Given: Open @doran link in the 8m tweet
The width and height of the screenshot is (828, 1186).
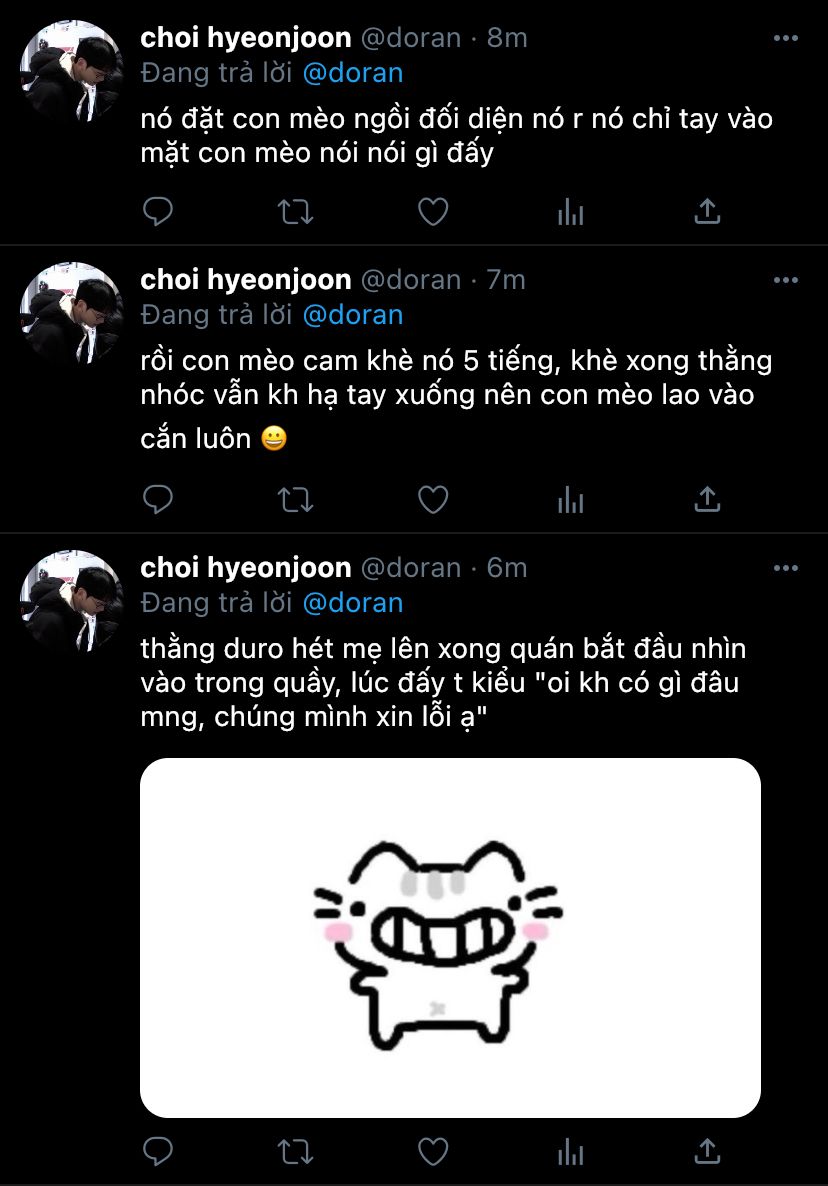Looking at the screenshot, I should (x=352, y=73).
